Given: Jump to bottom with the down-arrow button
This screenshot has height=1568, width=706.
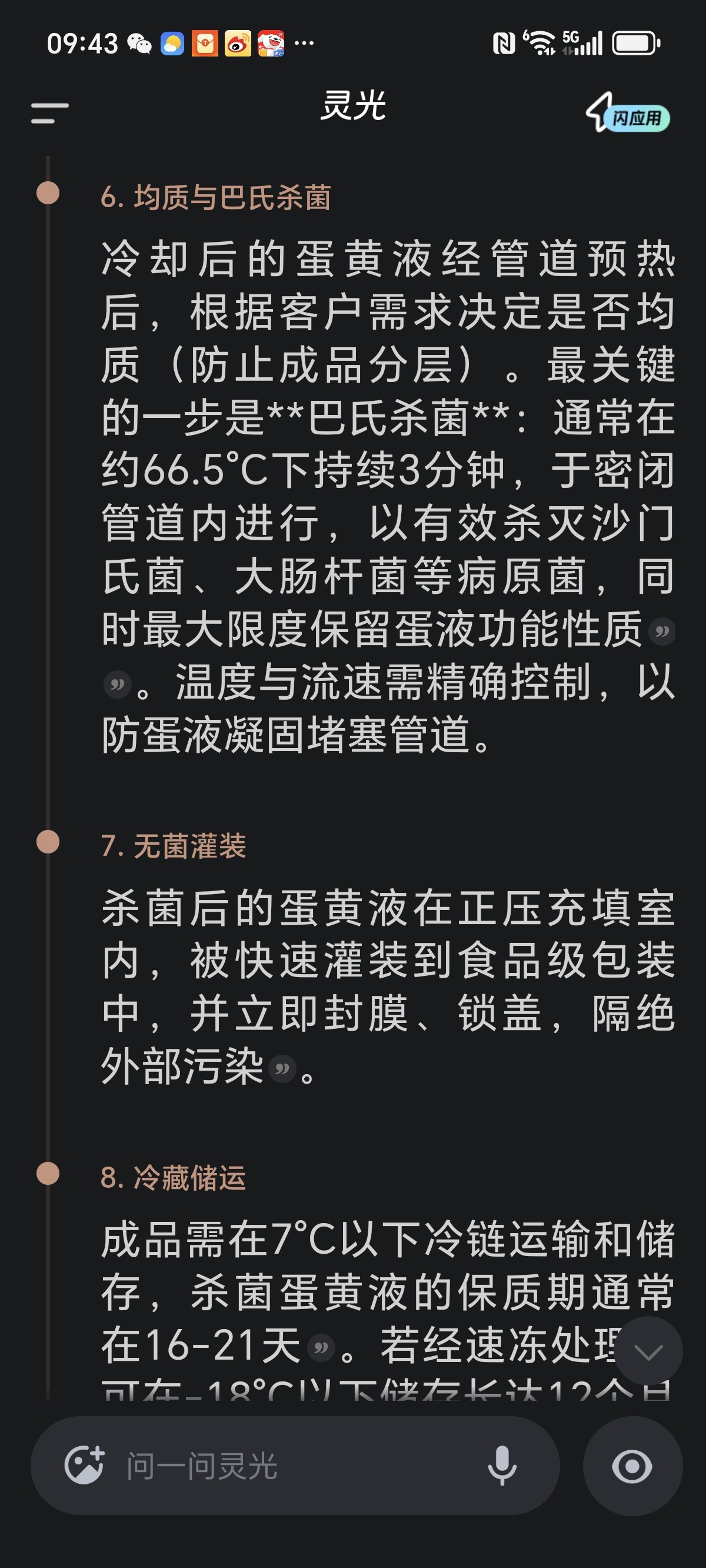Looking at the screenshot, I should tap(648, 1351).
